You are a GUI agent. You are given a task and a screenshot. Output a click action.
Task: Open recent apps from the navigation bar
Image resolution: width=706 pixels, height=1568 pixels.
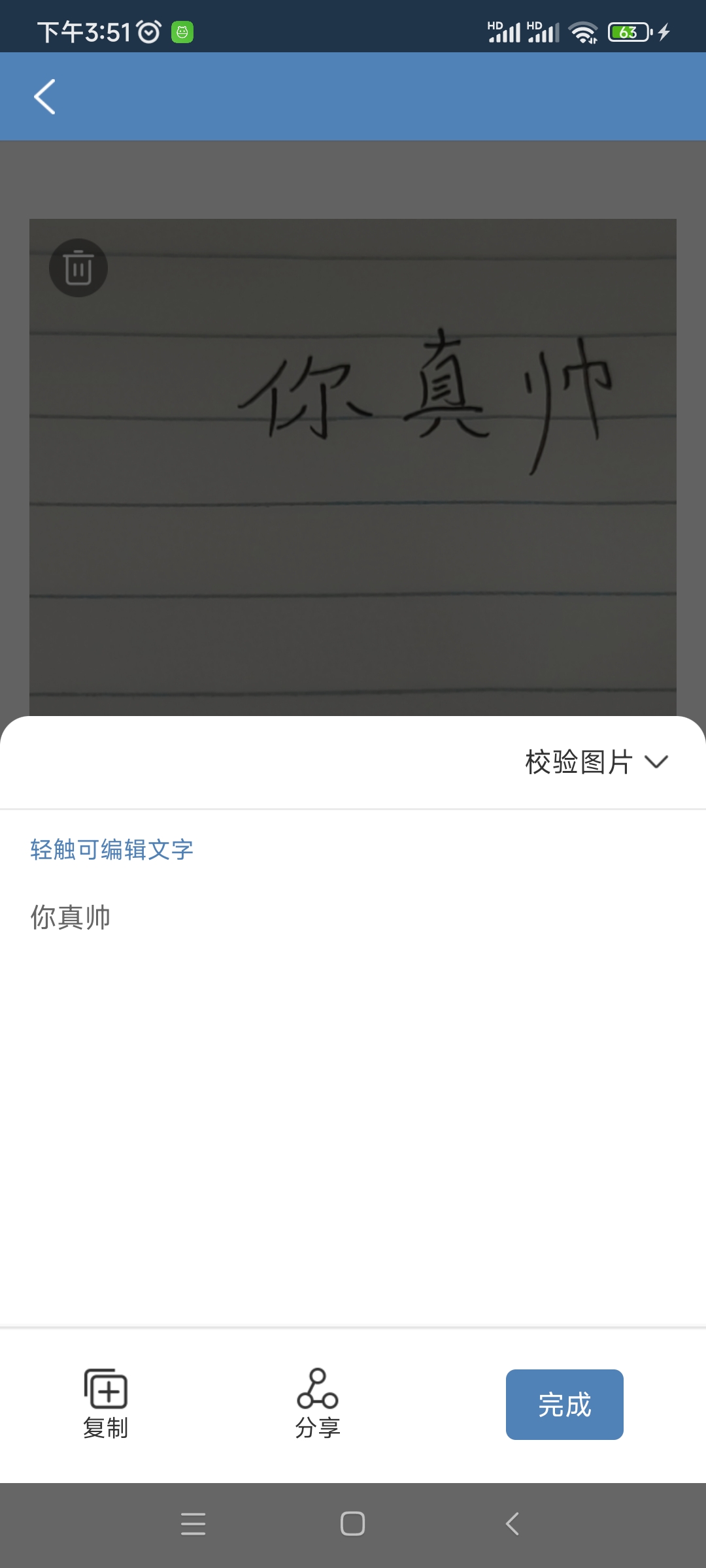click(x=193, y=1524)
